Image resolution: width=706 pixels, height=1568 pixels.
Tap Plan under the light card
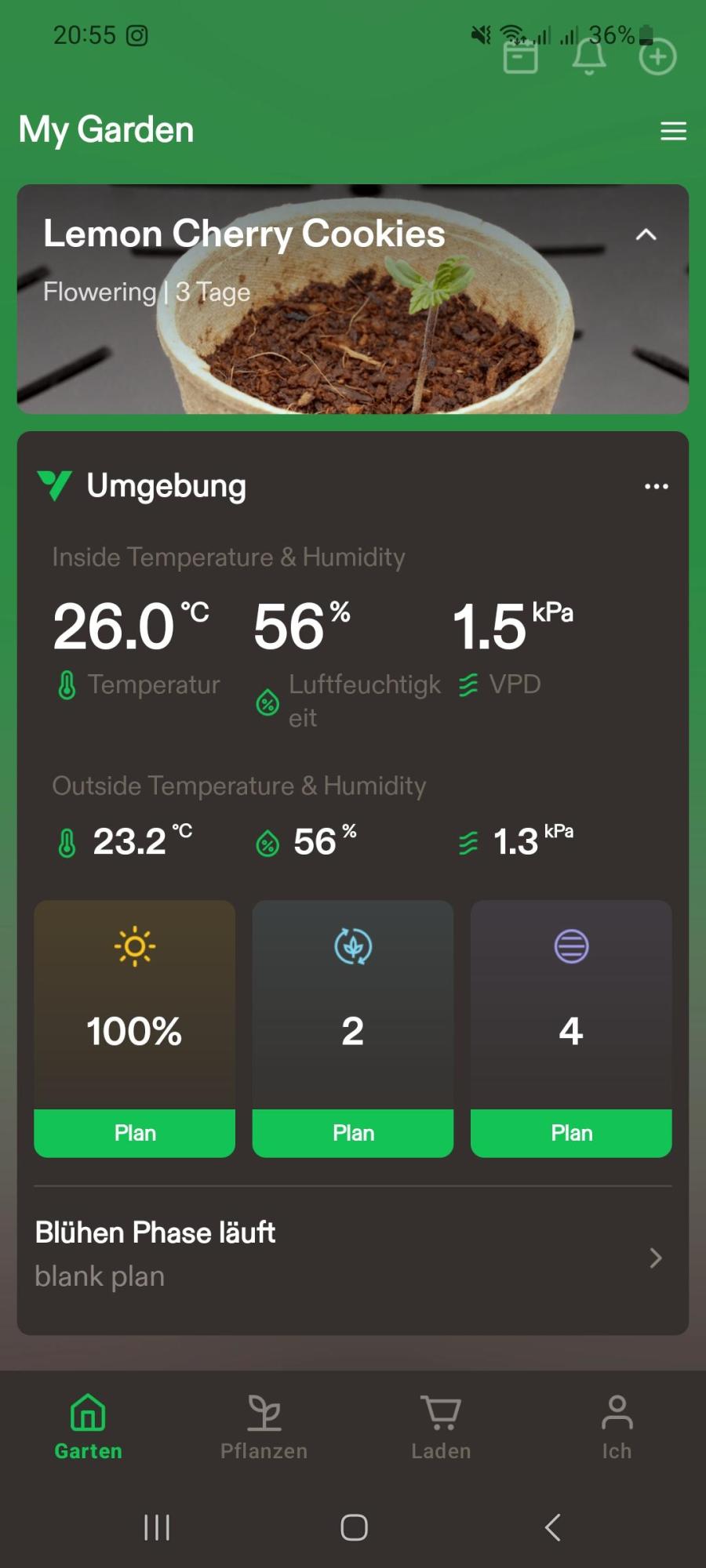[134, 1133]
